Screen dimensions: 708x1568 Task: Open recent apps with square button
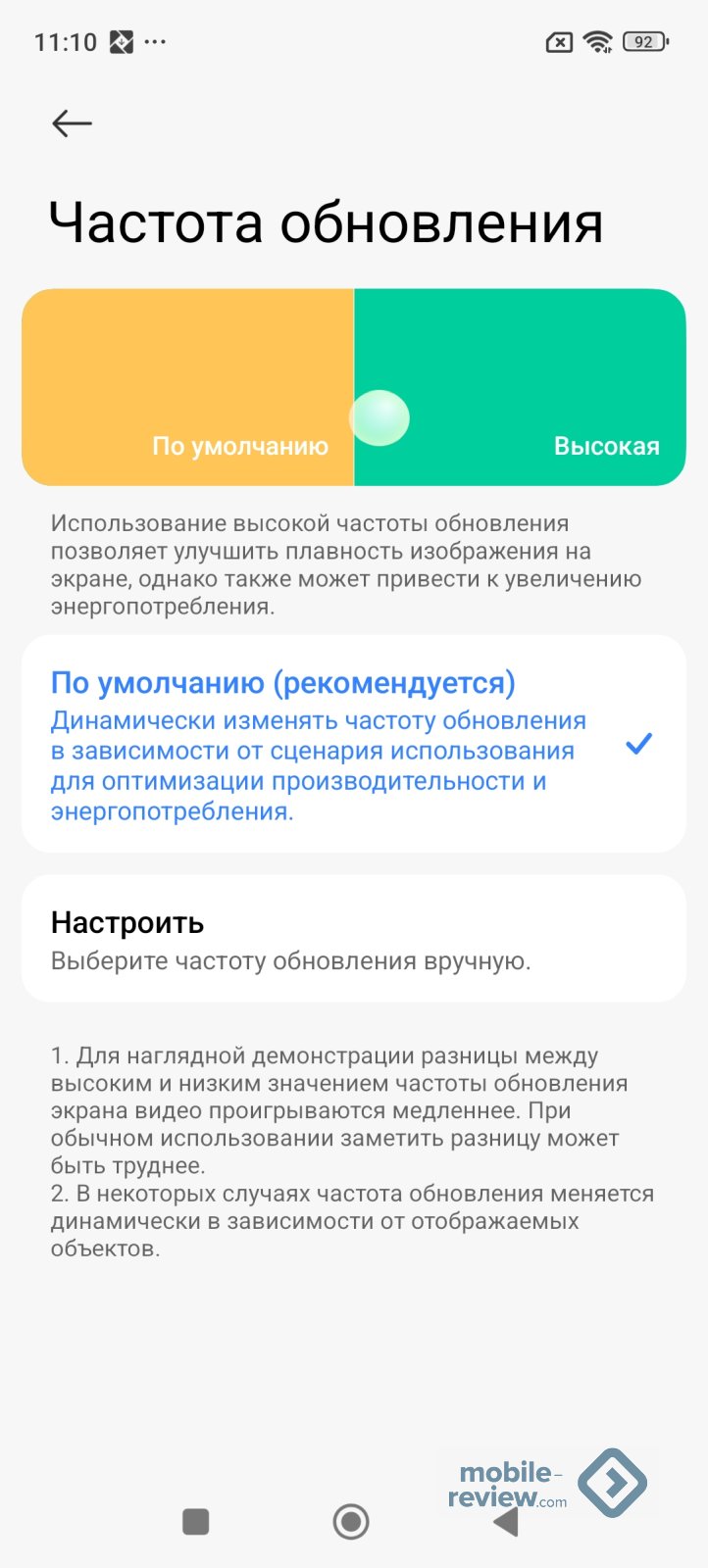[x=196, y=1521]
